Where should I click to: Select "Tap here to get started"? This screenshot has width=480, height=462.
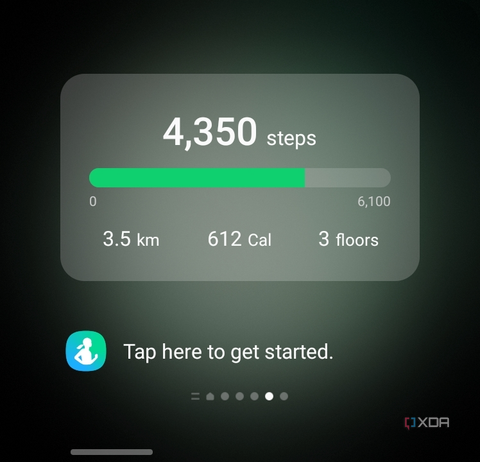(228, 352)
